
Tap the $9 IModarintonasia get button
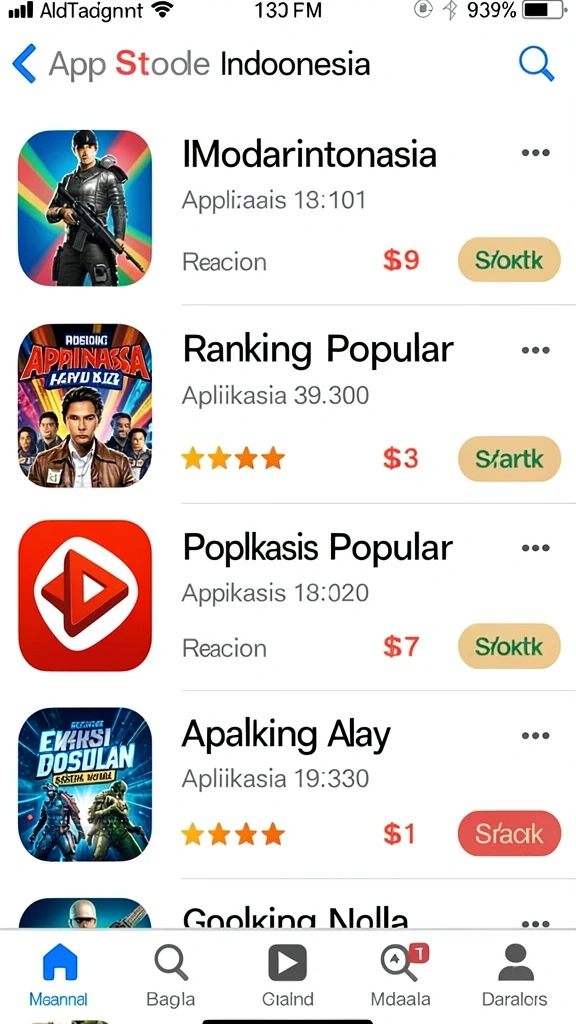tap(509, 260)
